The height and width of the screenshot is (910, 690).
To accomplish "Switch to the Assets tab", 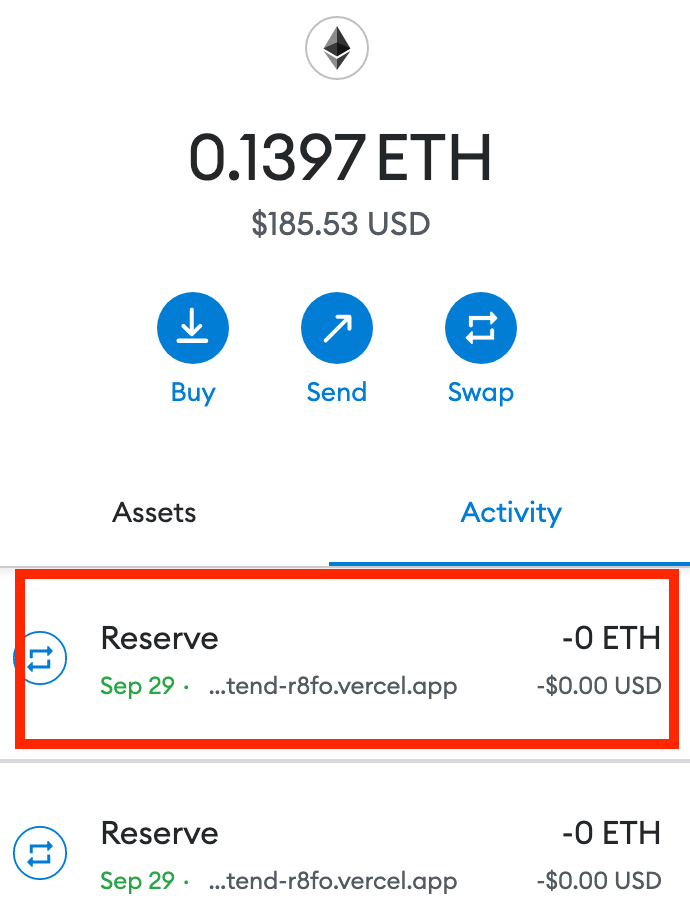I will click(x=154, y=513).
